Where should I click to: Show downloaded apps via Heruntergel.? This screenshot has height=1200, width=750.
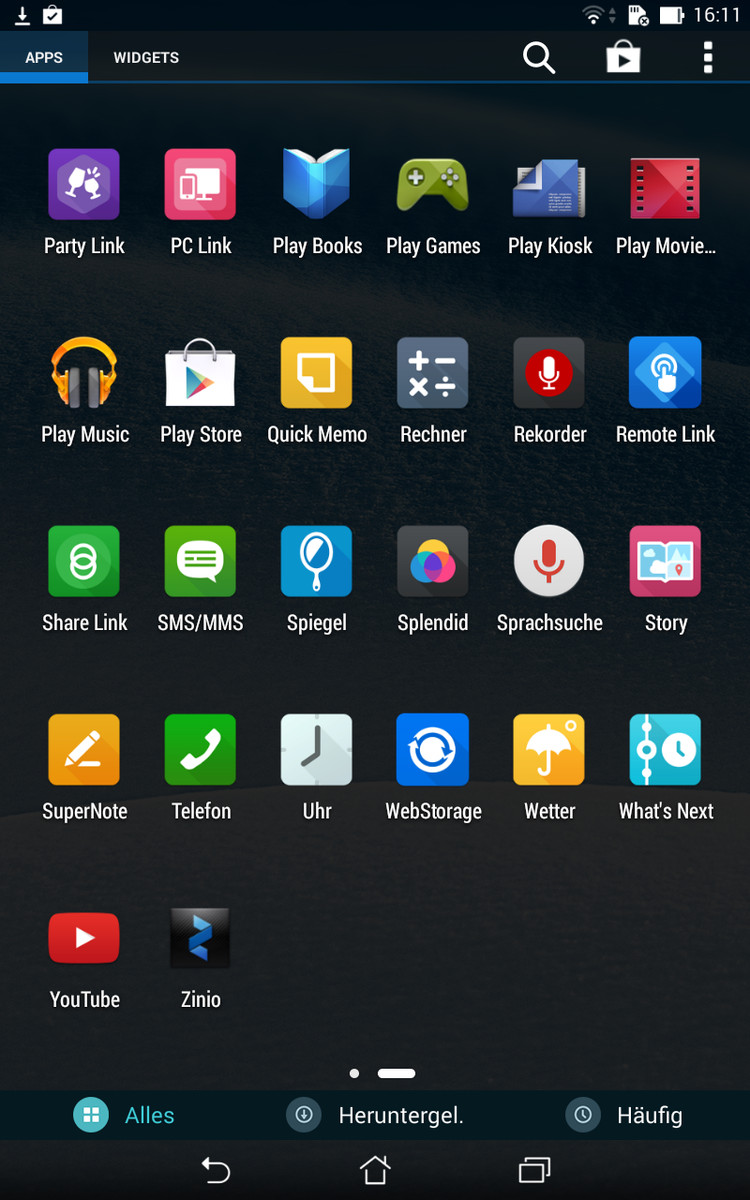click(375, 1115)
